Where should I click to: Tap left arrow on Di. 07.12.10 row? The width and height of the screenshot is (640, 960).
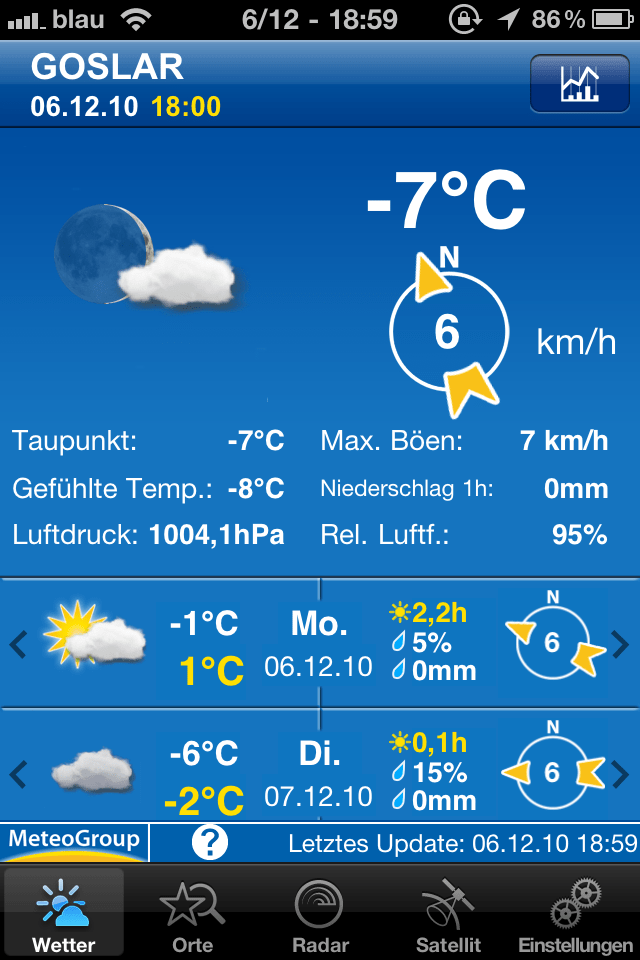click(18, 772)
